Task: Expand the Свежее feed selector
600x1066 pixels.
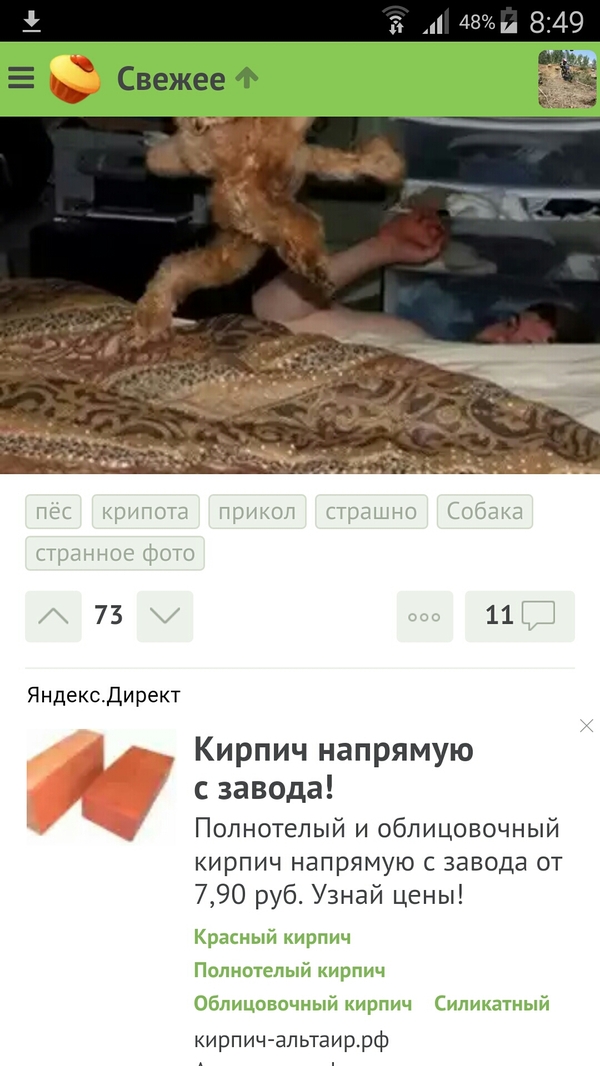Action: point(186,78)
